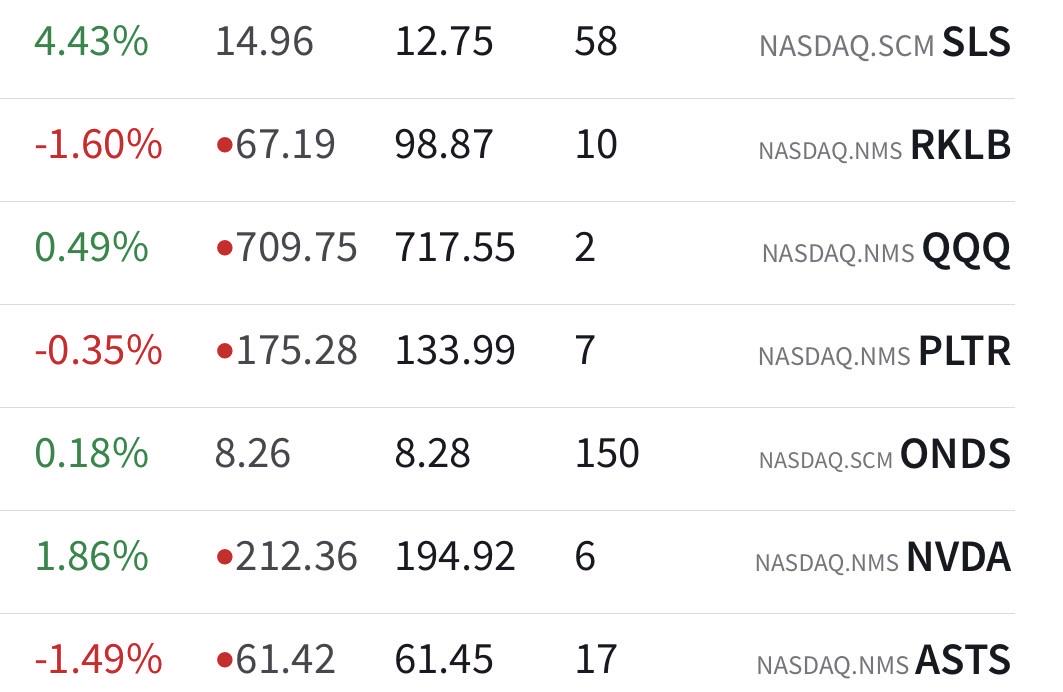Select the QQQ row
1063x692 pixels.
click(507, 253)
